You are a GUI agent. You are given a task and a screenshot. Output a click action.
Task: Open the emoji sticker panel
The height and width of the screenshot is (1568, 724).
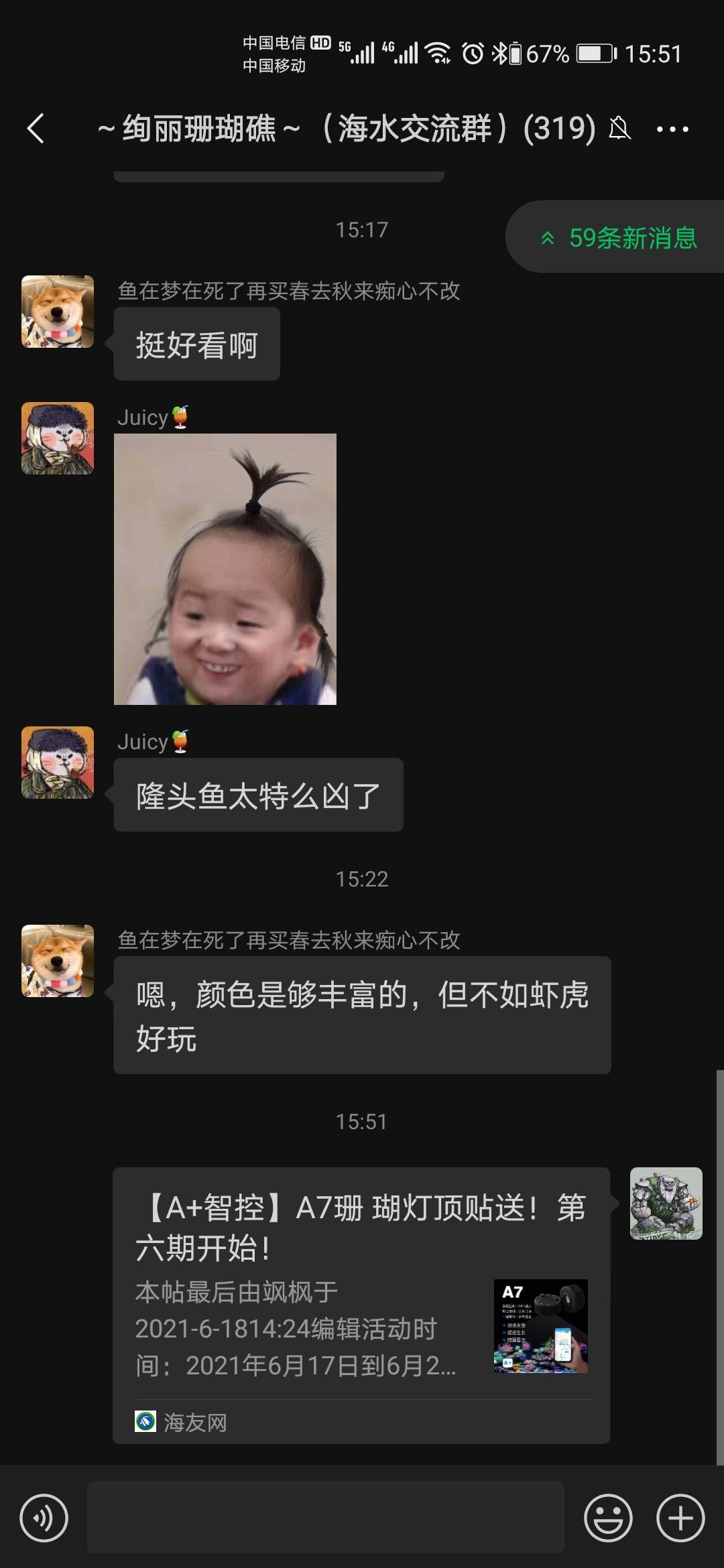coord(608,1518)
